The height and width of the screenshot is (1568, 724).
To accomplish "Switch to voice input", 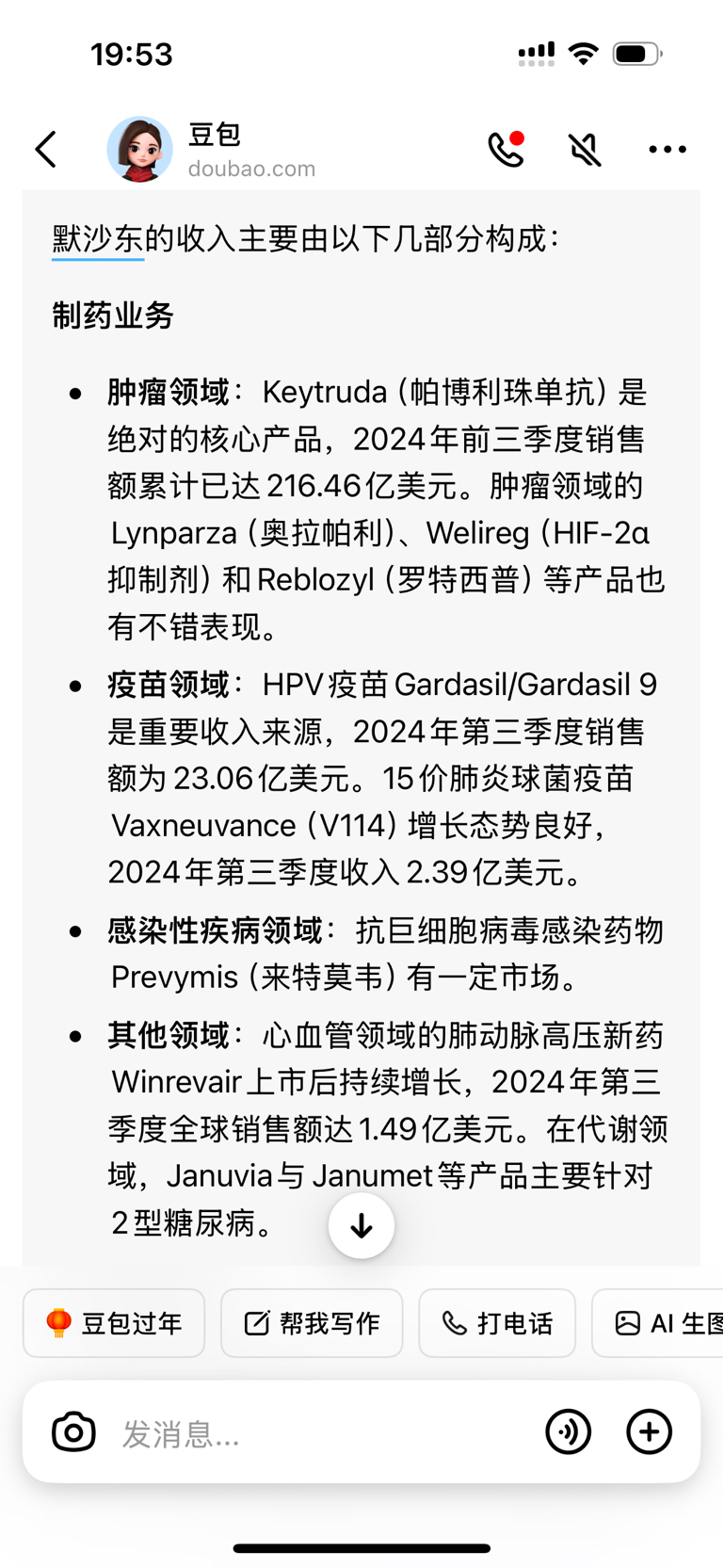I will click(569, 1432).
